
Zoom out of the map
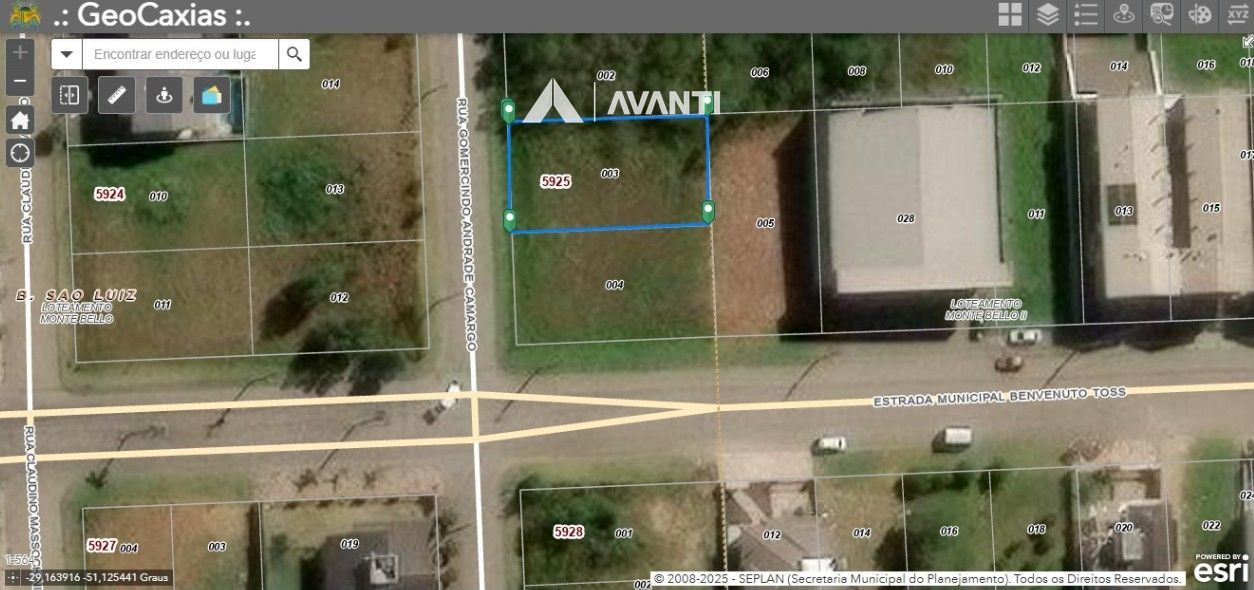(20, 81)
